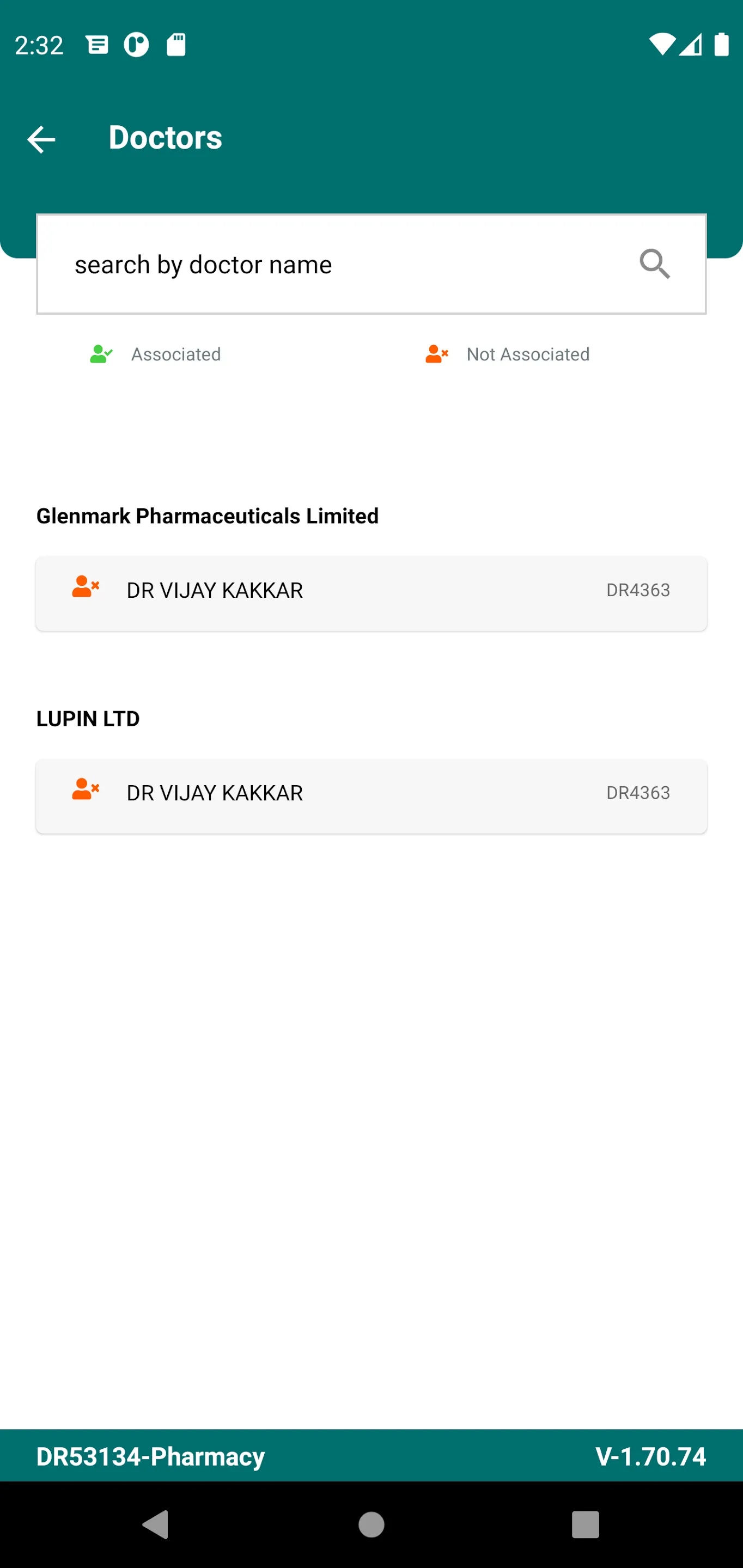This screenshot has width=743, height=1568.
Task: Go back using the app bar arrow
Action: click(41, 139)
